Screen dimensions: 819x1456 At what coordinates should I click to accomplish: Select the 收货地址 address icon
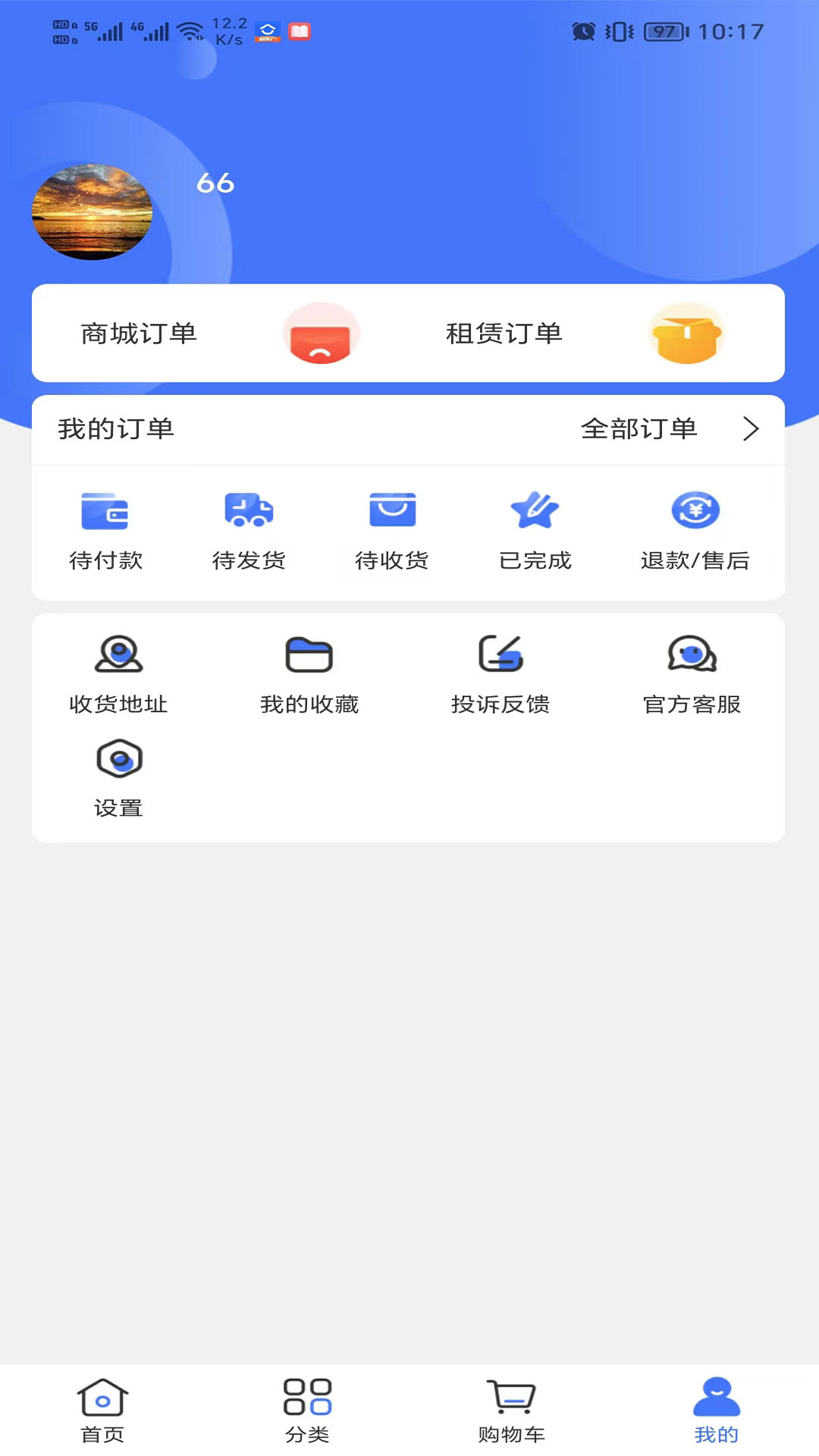tap(118, 655)
